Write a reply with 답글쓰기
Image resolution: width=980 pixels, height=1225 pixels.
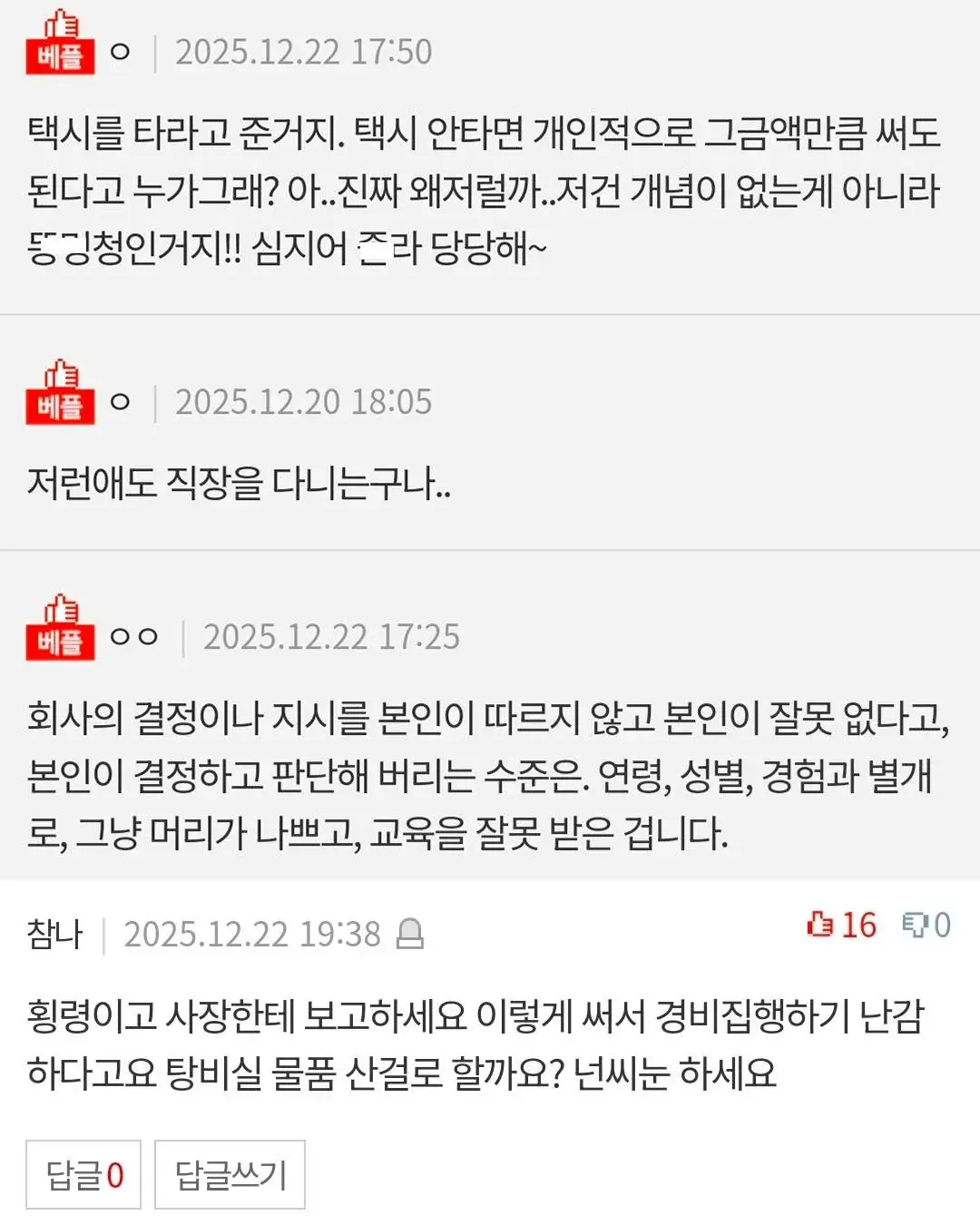click(x=230, y=1174)
